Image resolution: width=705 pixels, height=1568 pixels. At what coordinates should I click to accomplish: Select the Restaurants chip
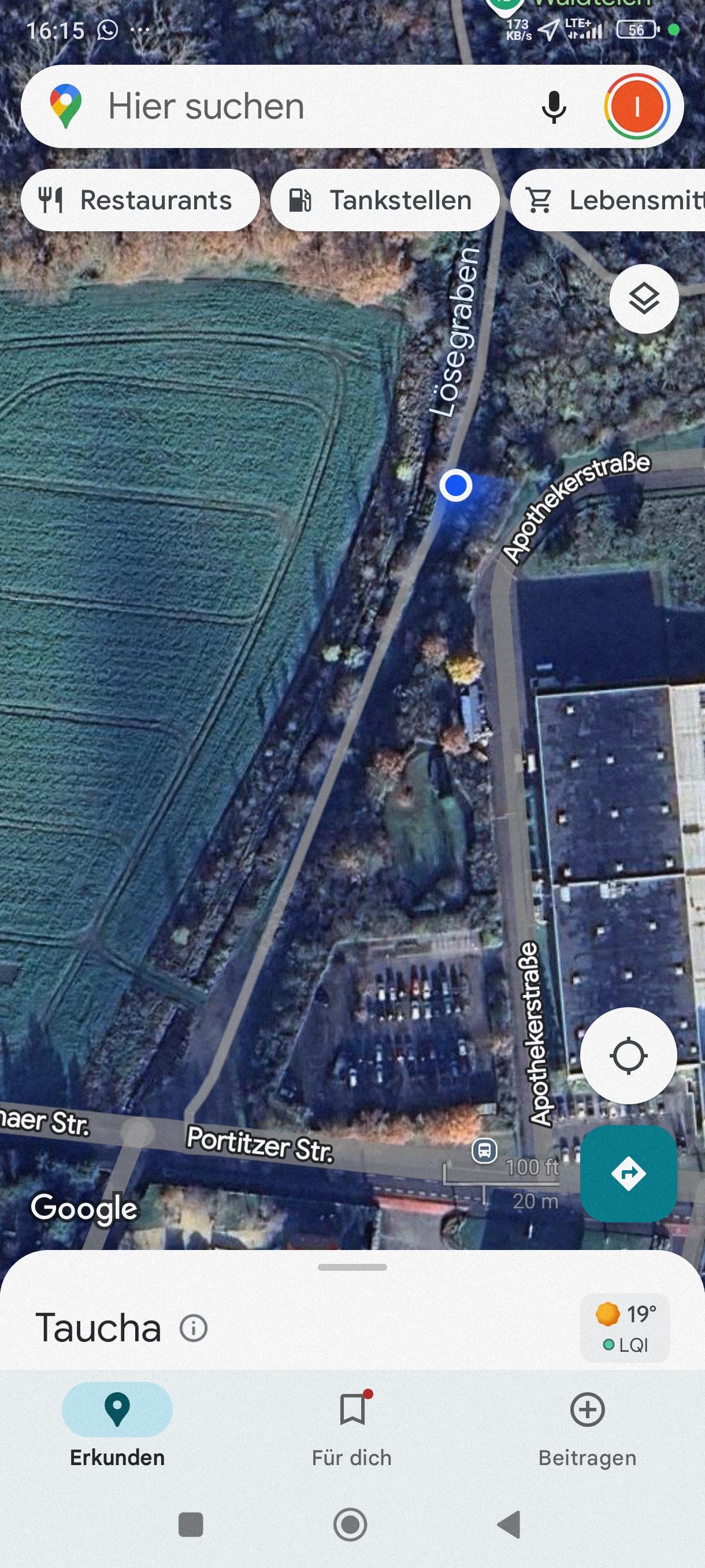[x=140, y=200]
